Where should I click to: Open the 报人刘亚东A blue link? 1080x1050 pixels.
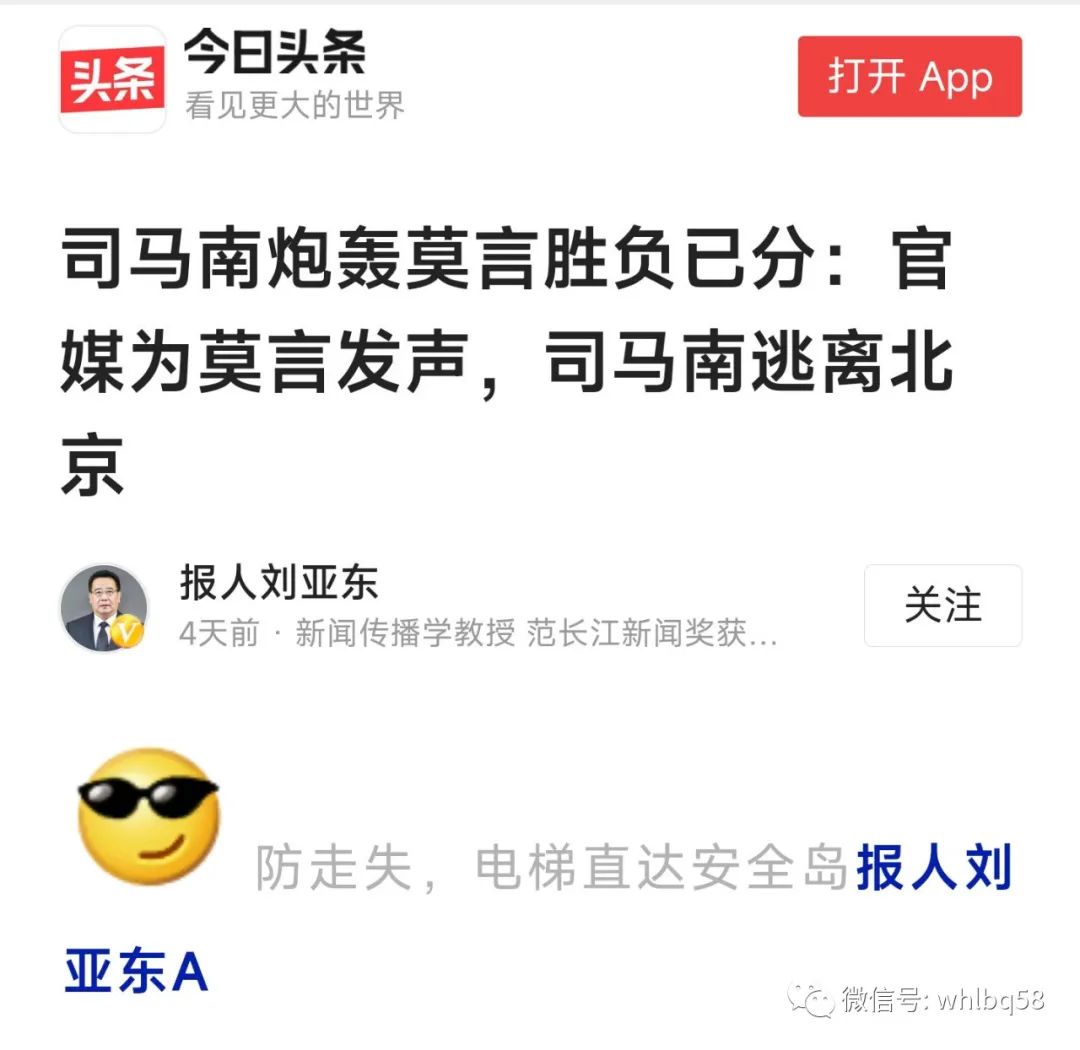click(934, 868)
